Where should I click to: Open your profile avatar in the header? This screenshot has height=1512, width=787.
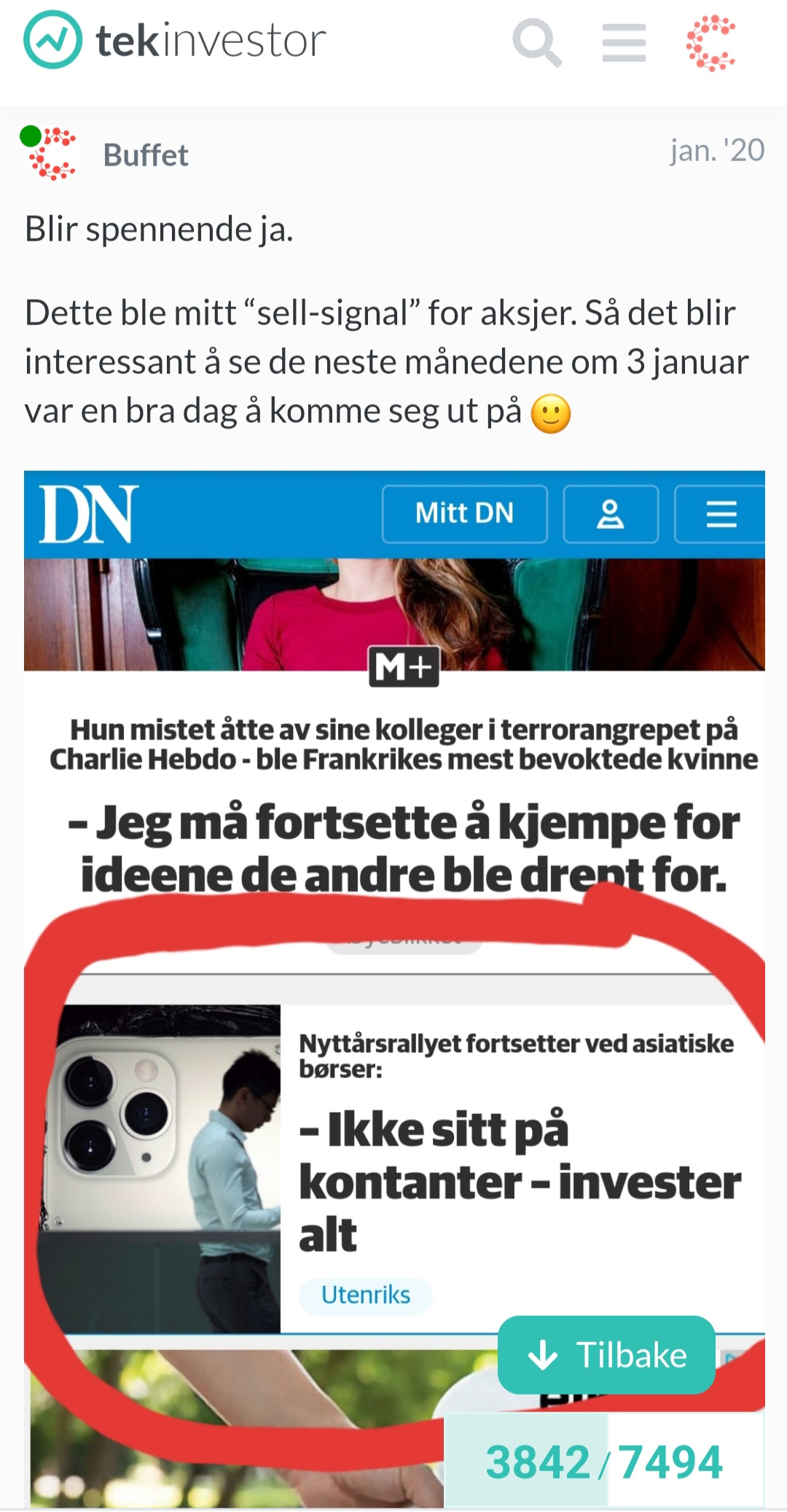(711, 42)
